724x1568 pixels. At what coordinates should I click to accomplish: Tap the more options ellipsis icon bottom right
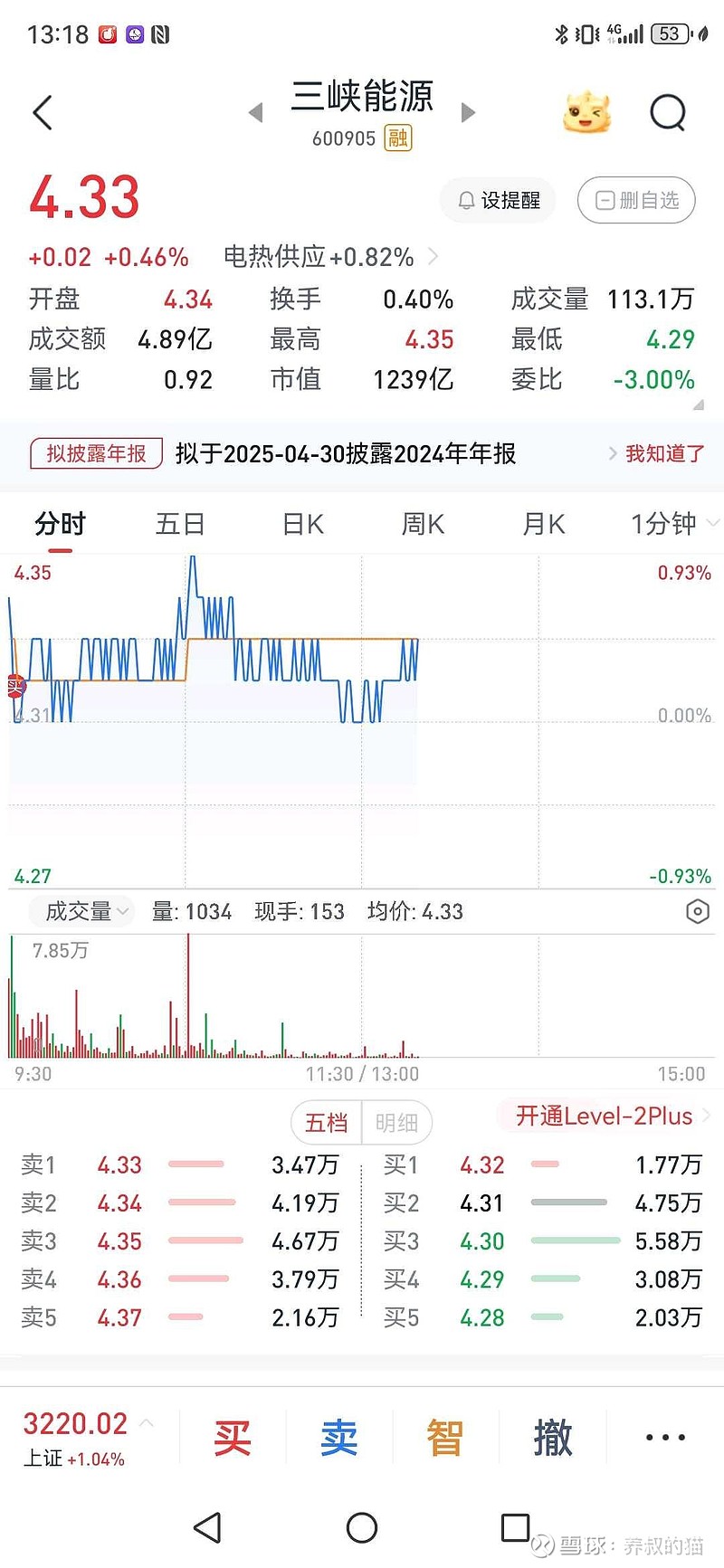click(x=664, y=1437)
